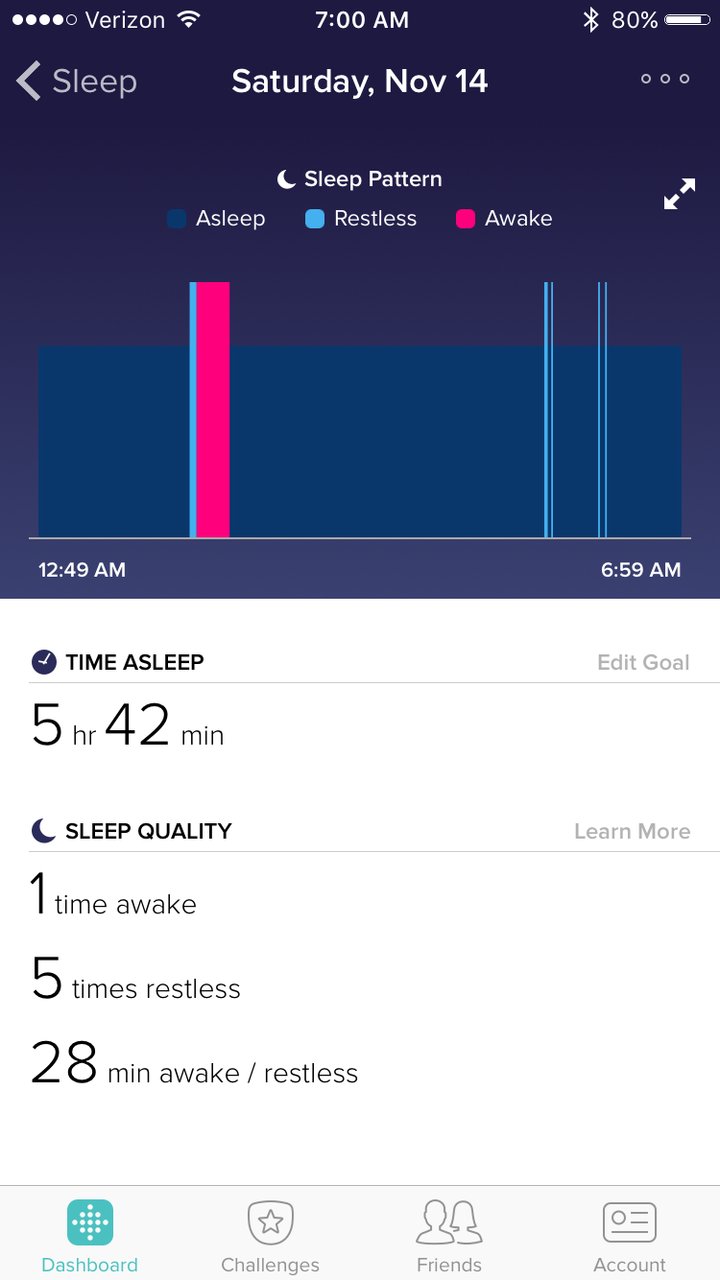Image resolution: width=720 pixels, height=1280 pixels.
Task: Expand the sleep pattern chart fullscreen
Action: tap(679, 194)
